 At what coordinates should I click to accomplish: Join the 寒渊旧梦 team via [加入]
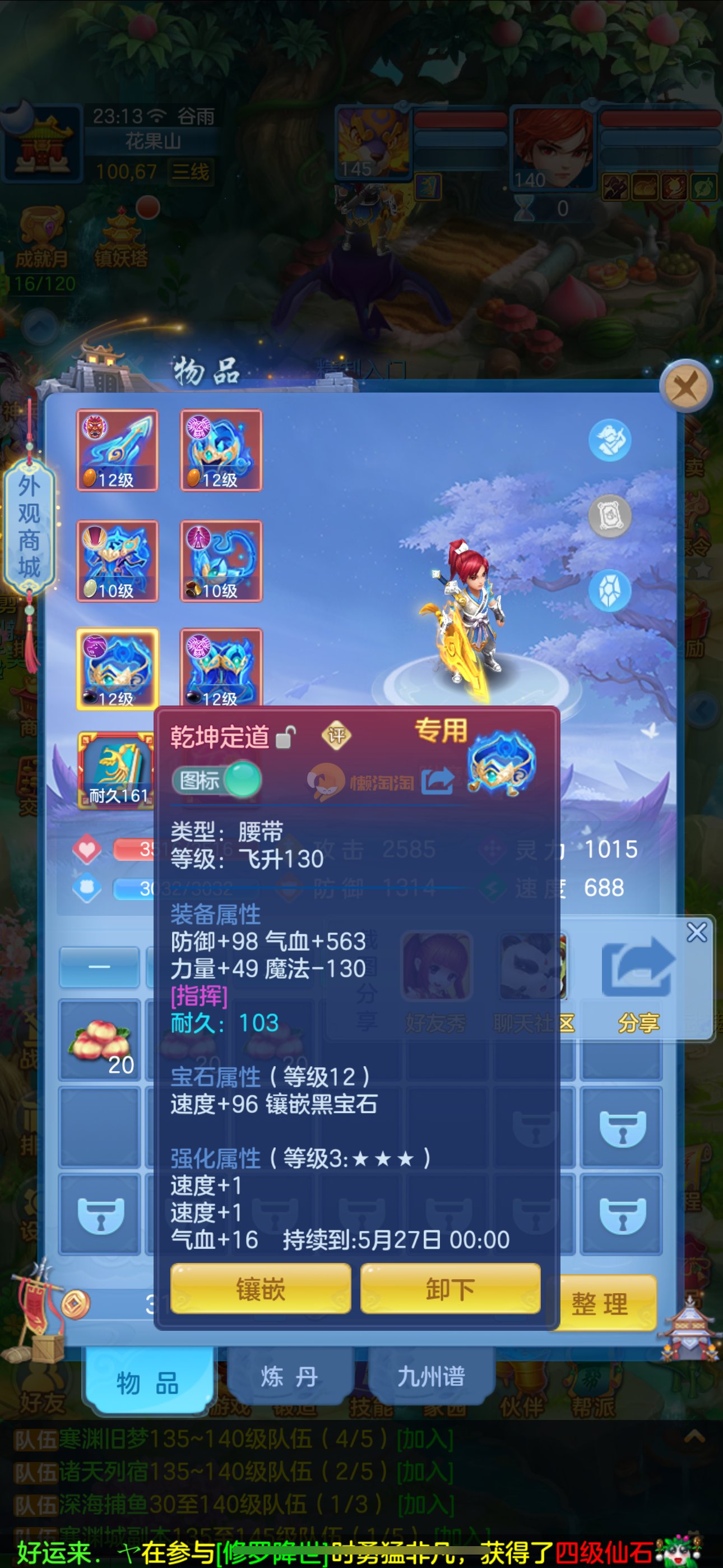425,1440
